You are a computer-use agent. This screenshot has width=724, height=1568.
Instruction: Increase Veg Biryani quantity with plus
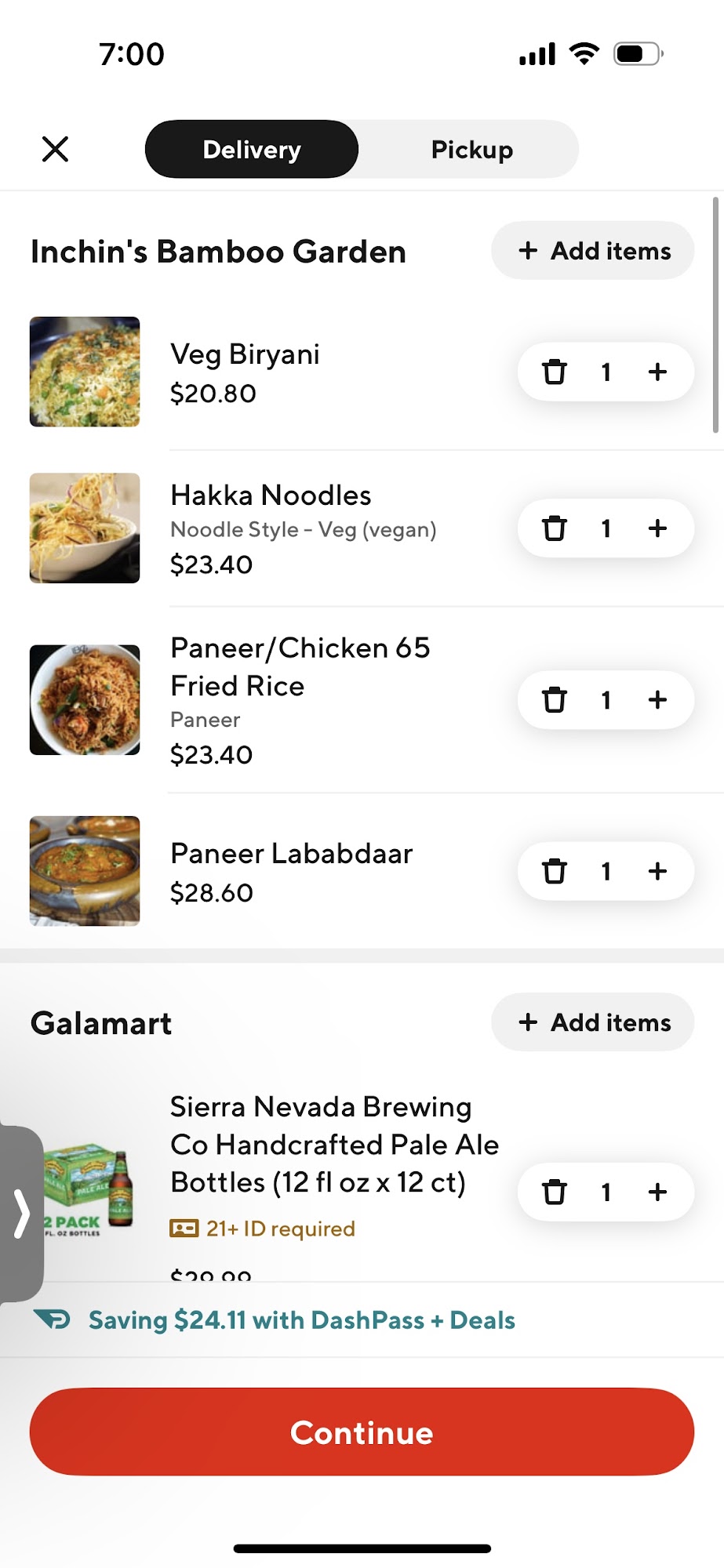point(657,372)
